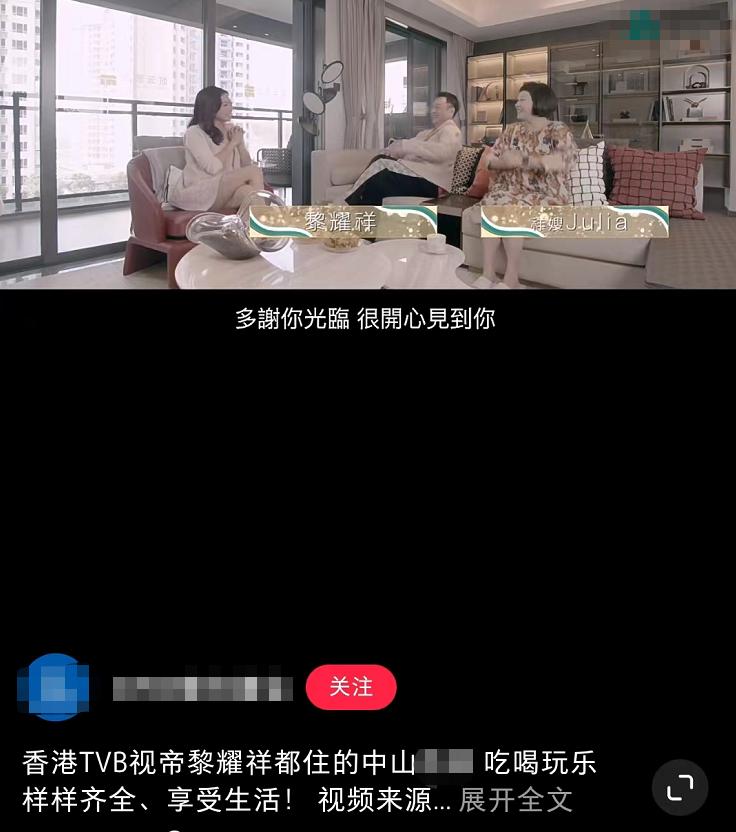This screenshot has height=832, width=736.
Task: Tap the video to pause playback
Action: (368, 145)
